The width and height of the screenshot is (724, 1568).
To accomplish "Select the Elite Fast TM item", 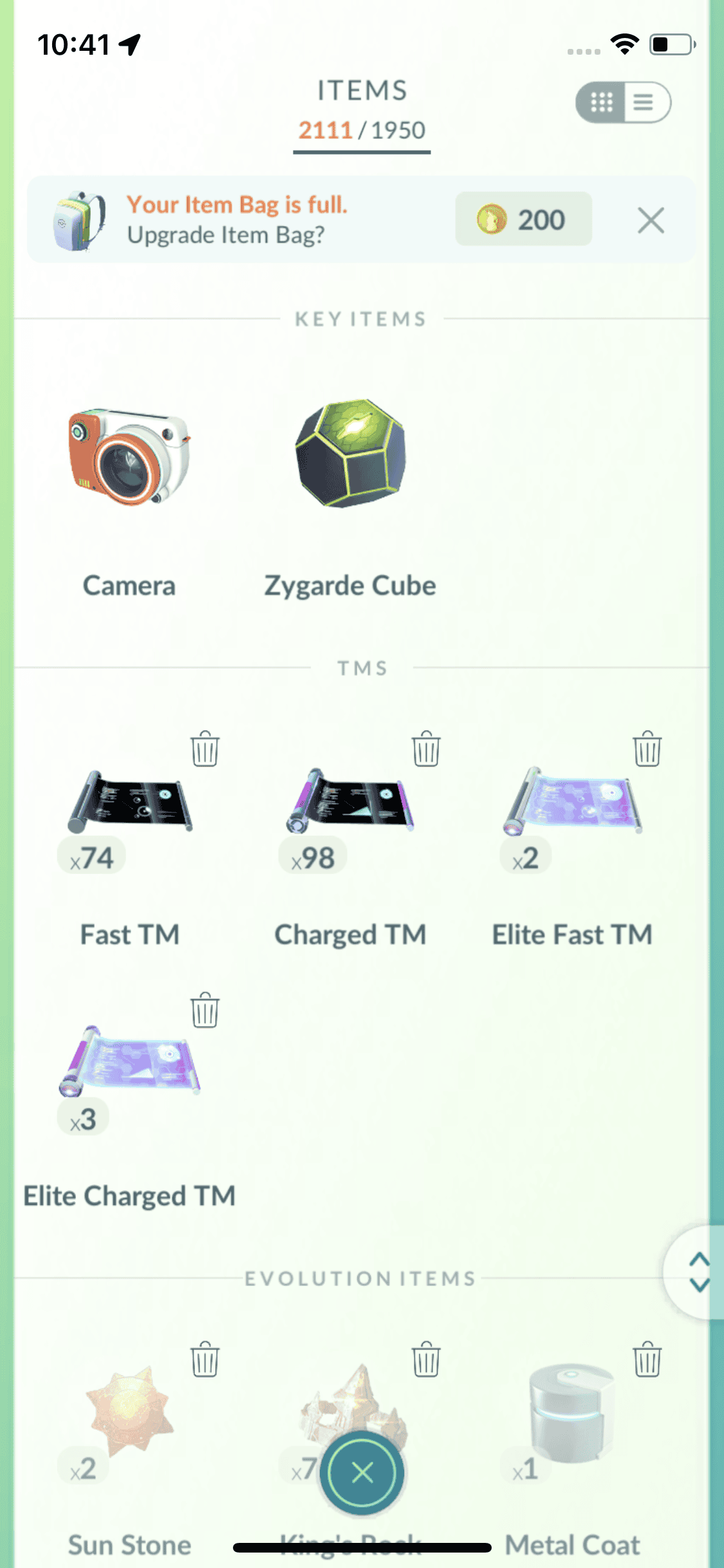I will [572, 802].
